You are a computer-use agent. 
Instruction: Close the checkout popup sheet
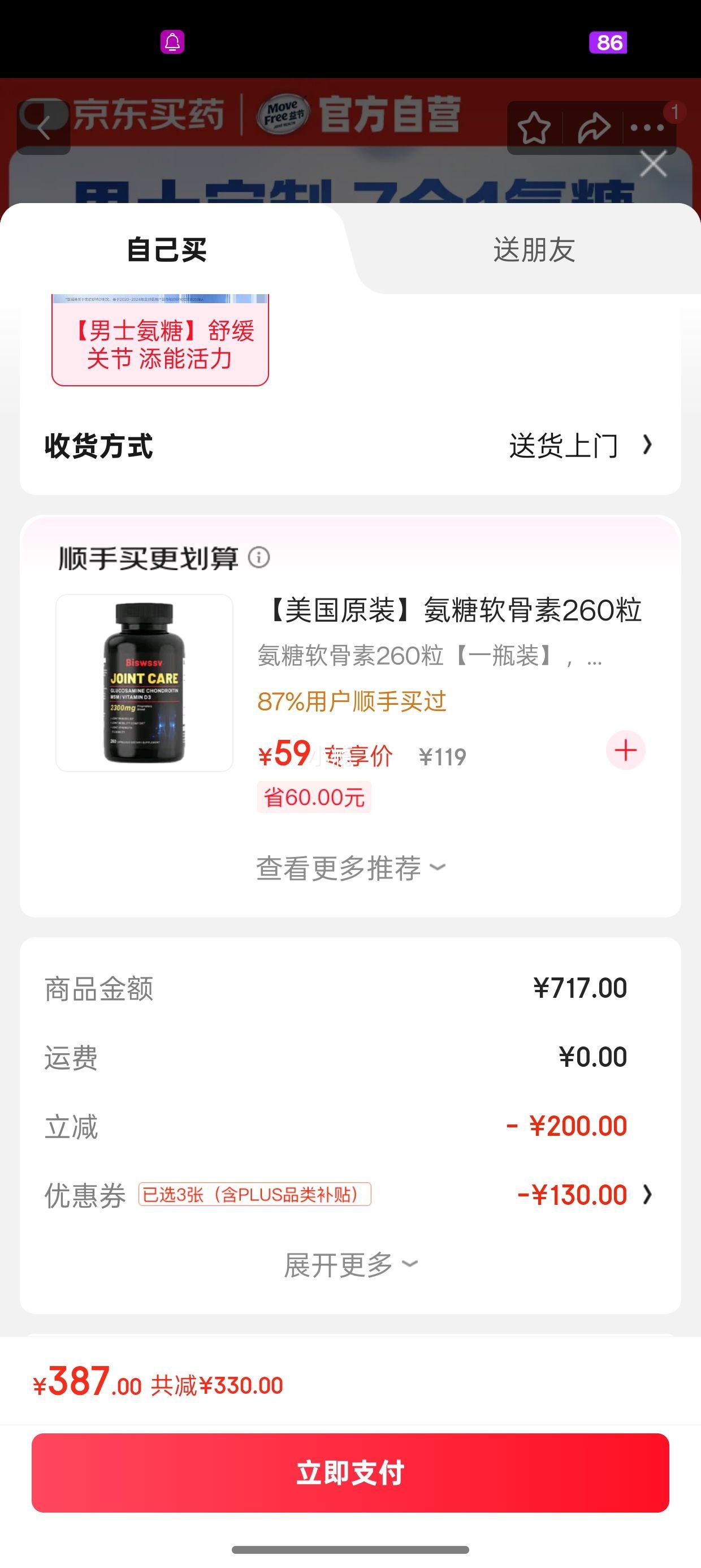pos(654,165)
